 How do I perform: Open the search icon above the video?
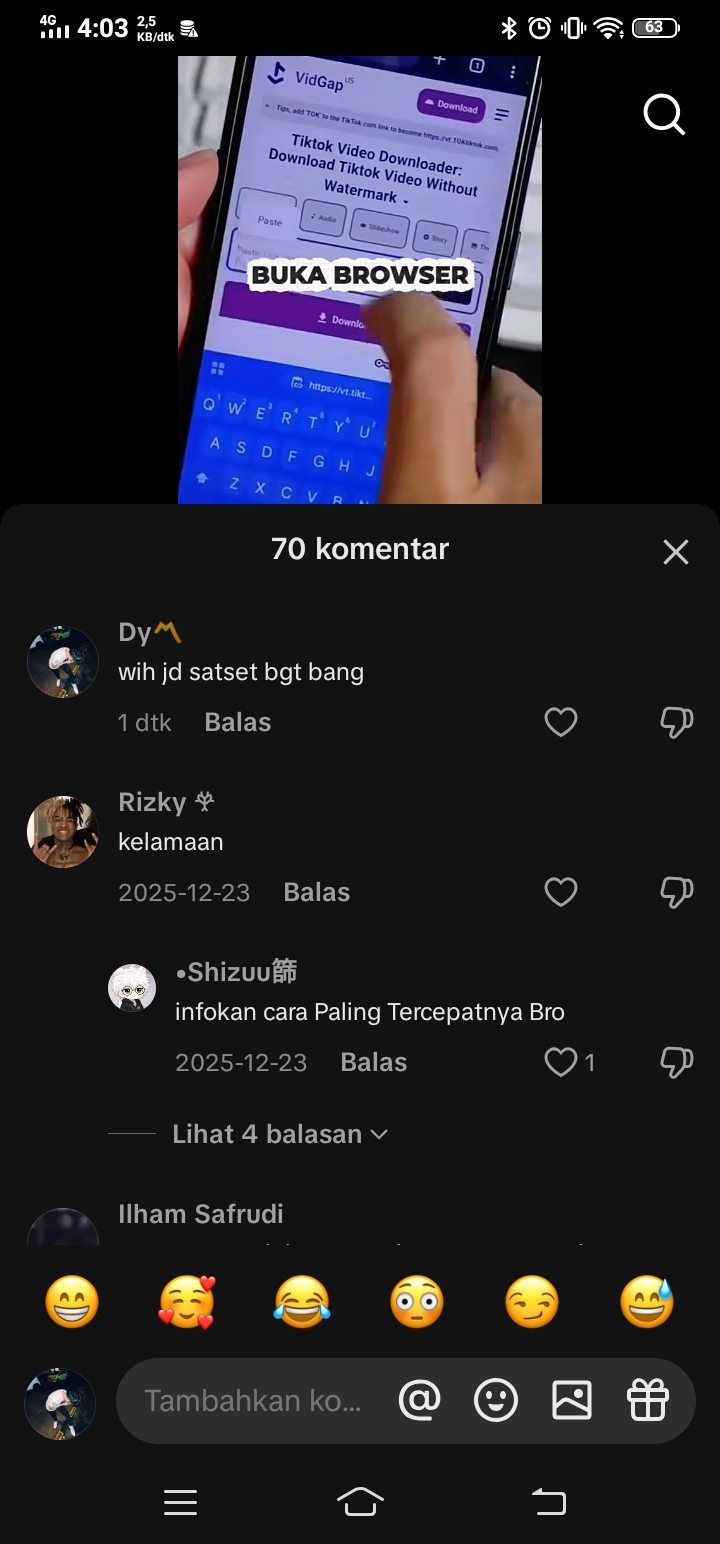[x=664, y=115]
